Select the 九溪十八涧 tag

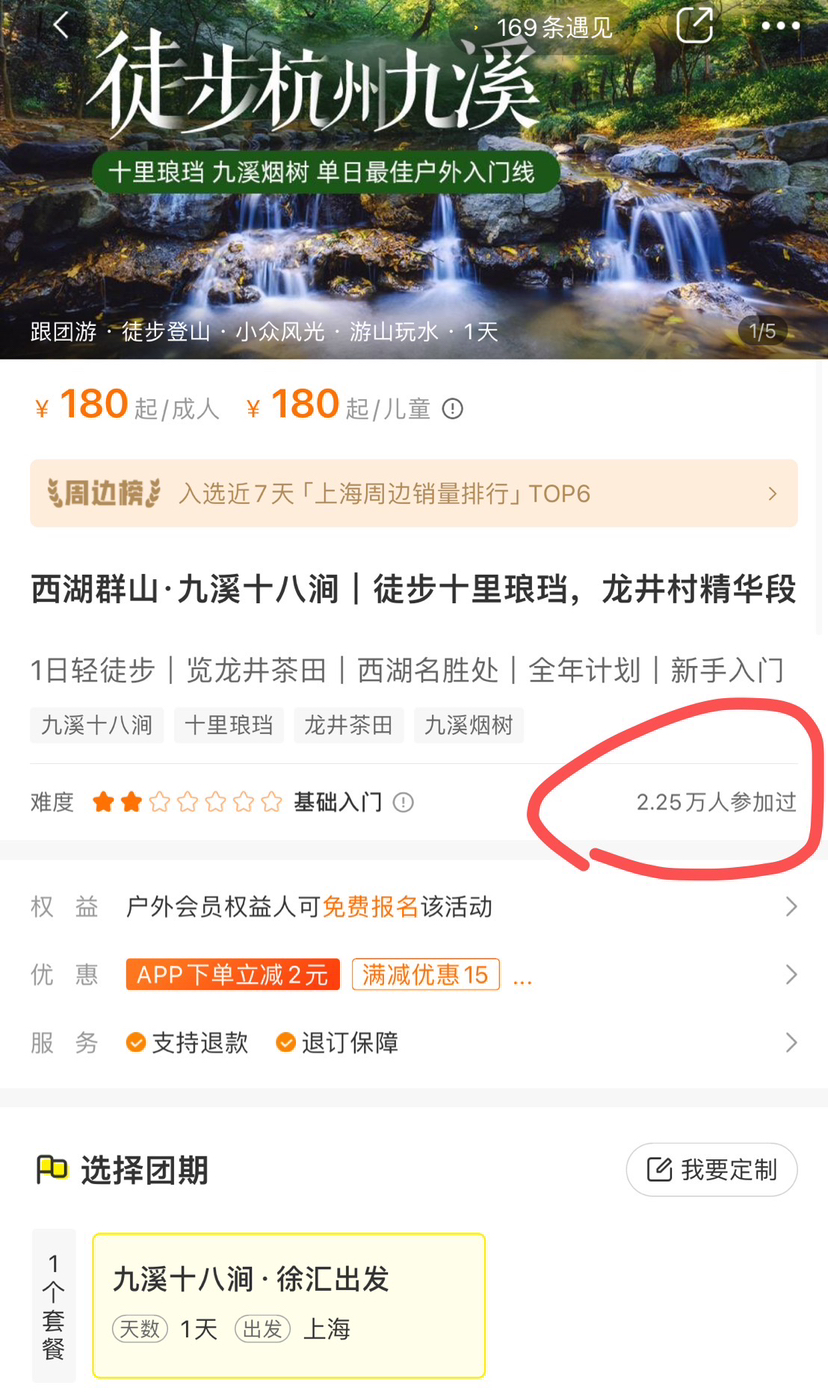point(97,725)
